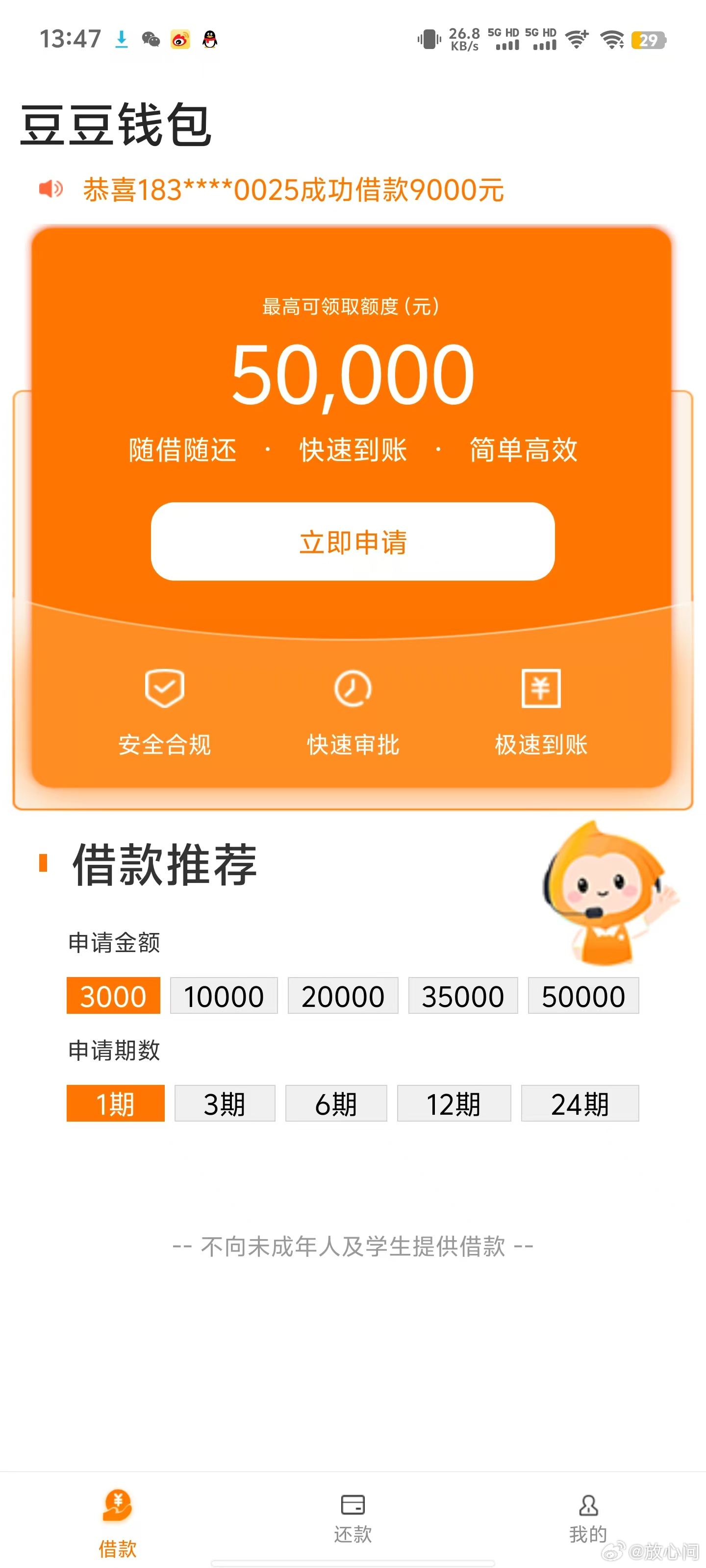Image resolution: width=706 pixels, height=1568 pixels.
Task: Pick the 6期 repayment term
Action: click(x=336, y=1103)
